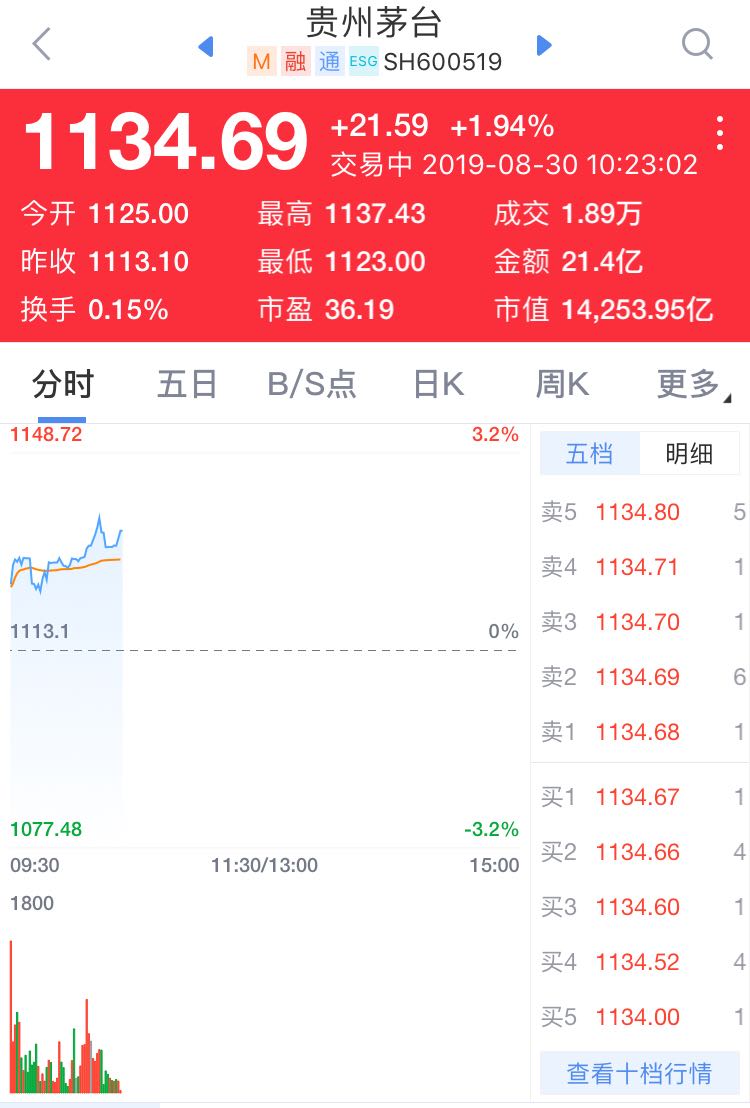The image size is (750, 1108).
Task: Switch to the 五日 chart tab
Action: [187, 384]
